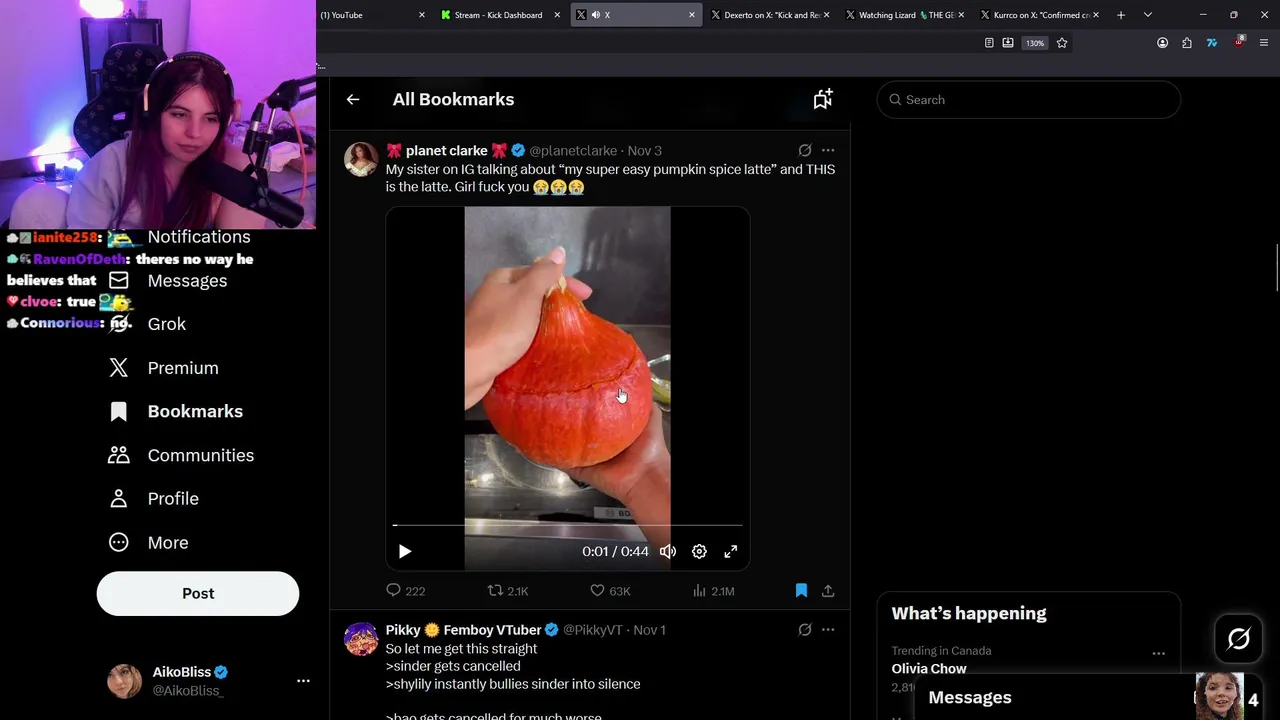Play the pumpkin spice latte video
The image size is (1280, 720).
(x=405, y=551)
